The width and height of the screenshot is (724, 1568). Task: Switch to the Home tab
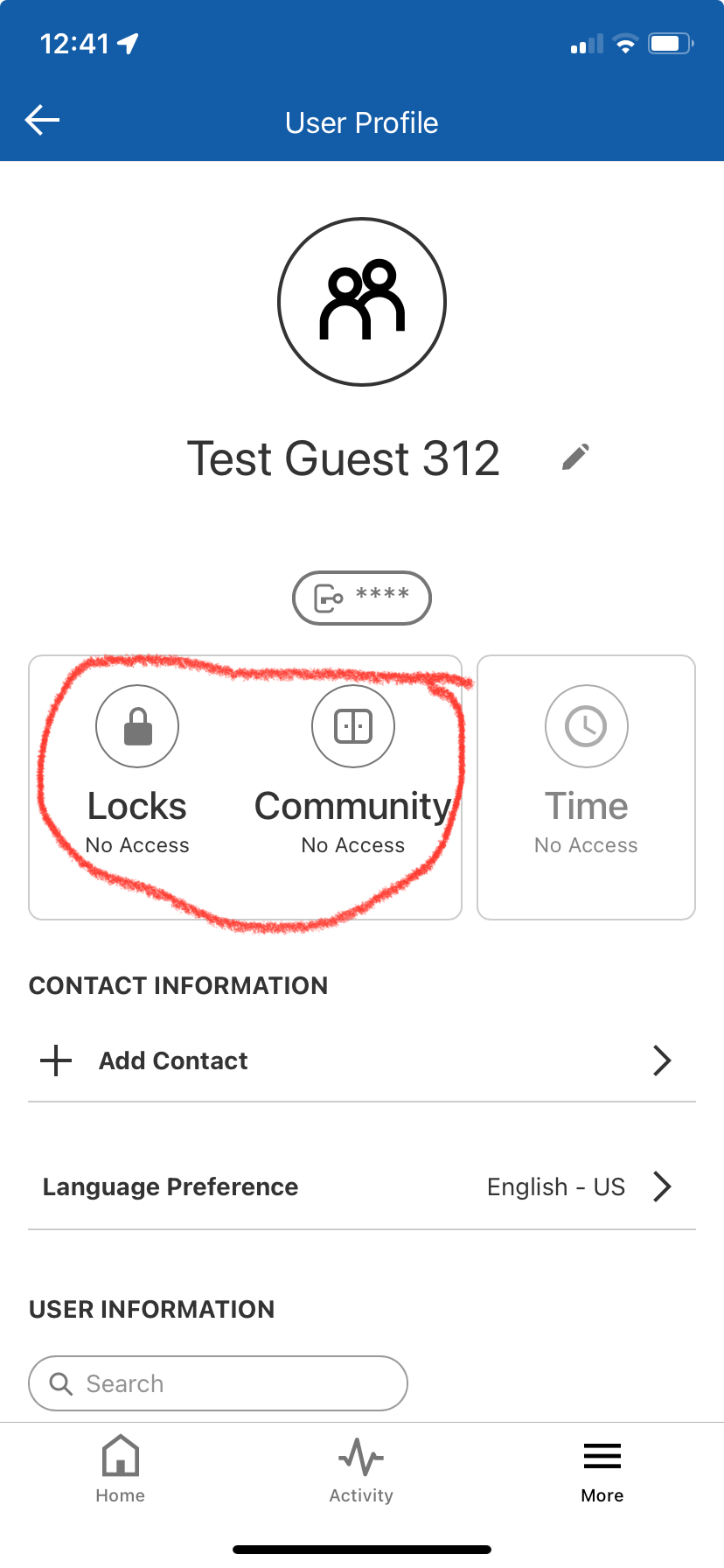[121, 1468]
